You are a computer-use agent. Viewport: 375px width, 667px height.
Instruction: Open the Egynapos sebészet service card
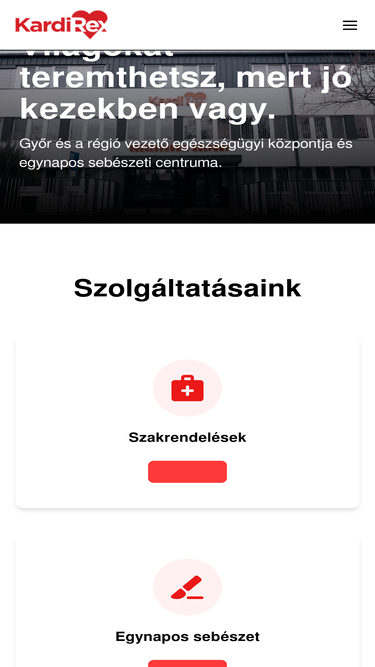tap(188, 602)
